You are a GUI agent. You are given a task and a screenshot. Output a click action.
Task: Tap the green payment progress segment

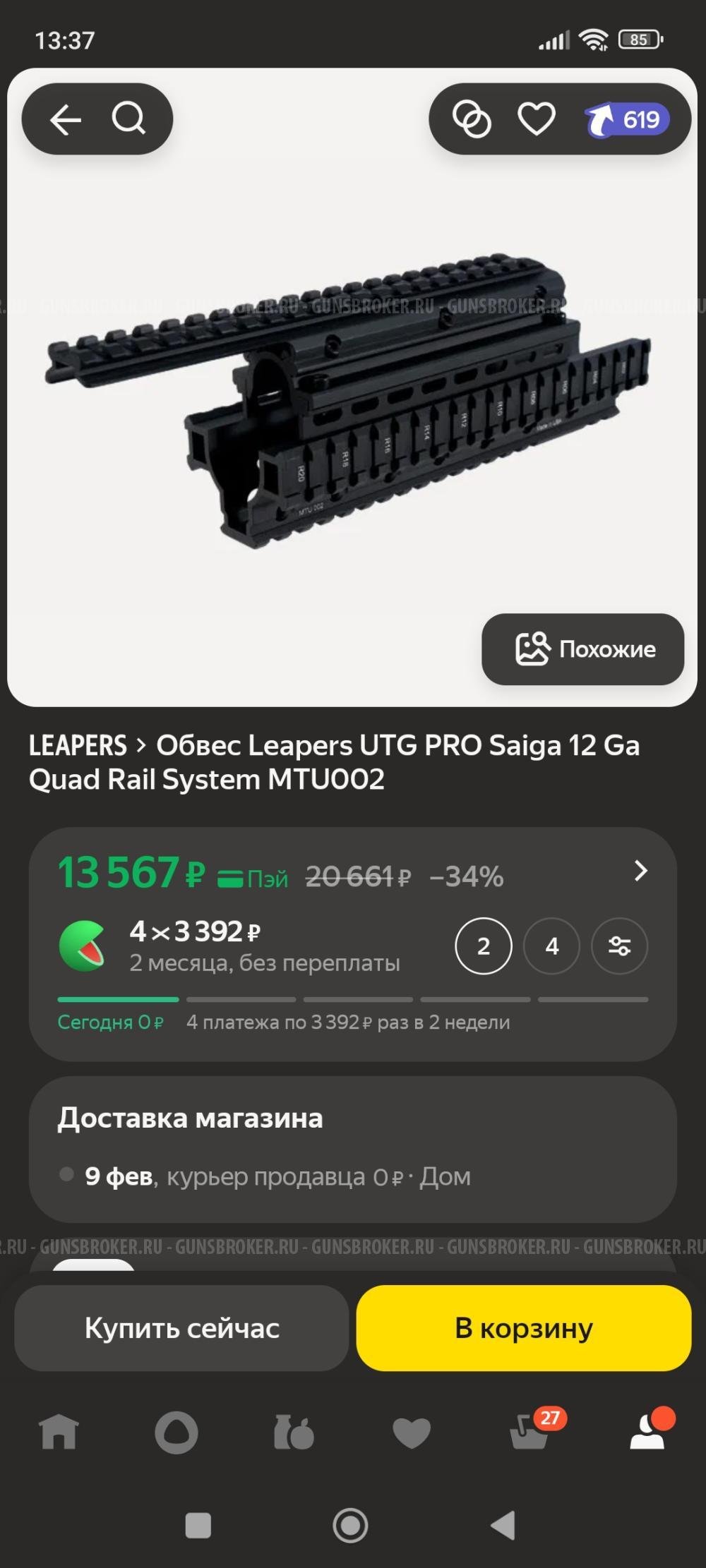tap(116, 999)
